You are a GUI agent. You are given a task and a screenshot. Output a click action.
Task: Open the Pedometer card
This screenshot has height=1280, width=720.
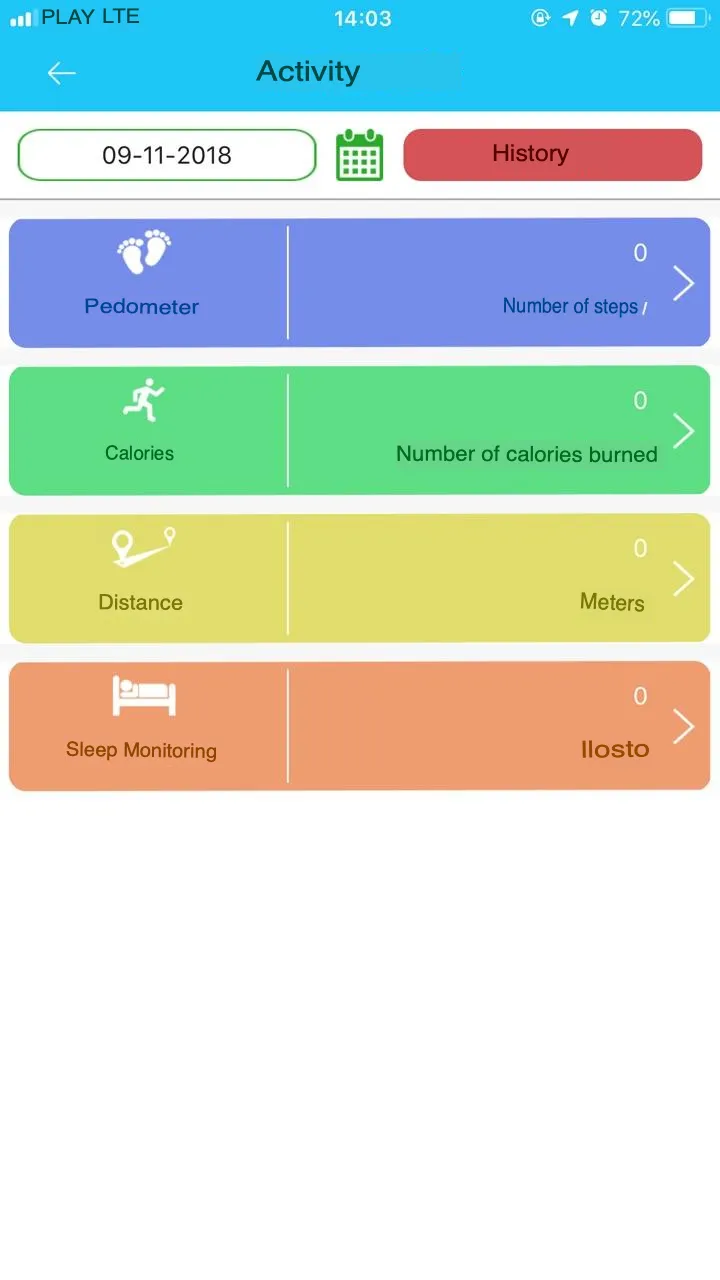360,283
